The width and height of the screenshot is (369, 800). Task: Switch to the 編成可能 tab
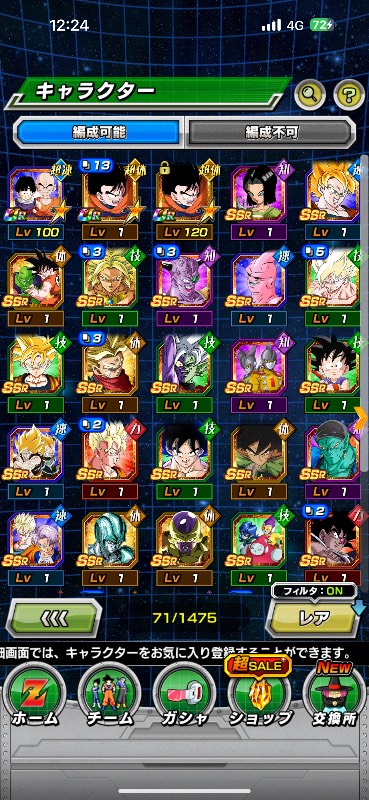tap(98, 133)
